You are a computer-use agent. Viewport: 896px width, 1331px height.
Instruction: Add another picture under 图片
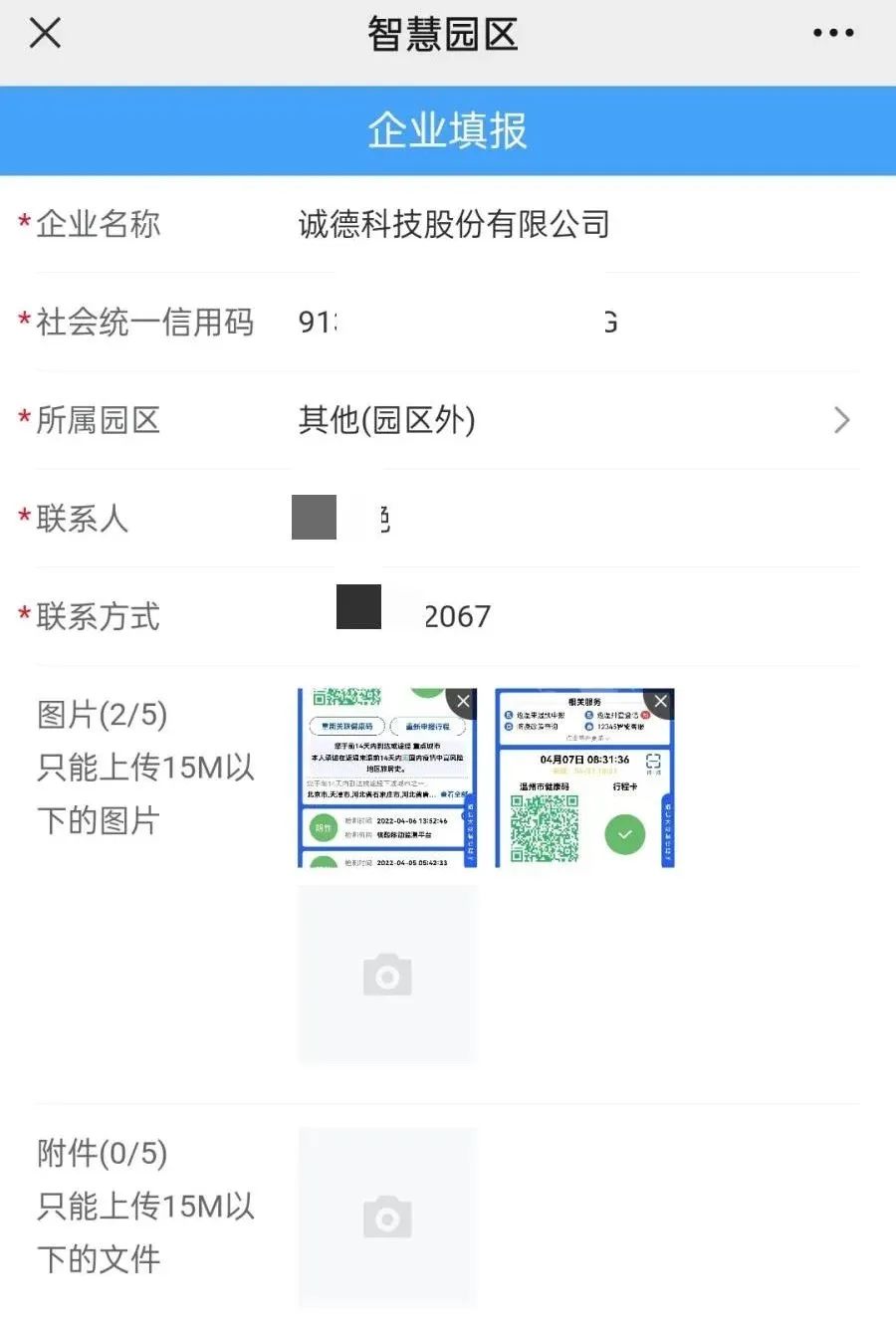387,976
